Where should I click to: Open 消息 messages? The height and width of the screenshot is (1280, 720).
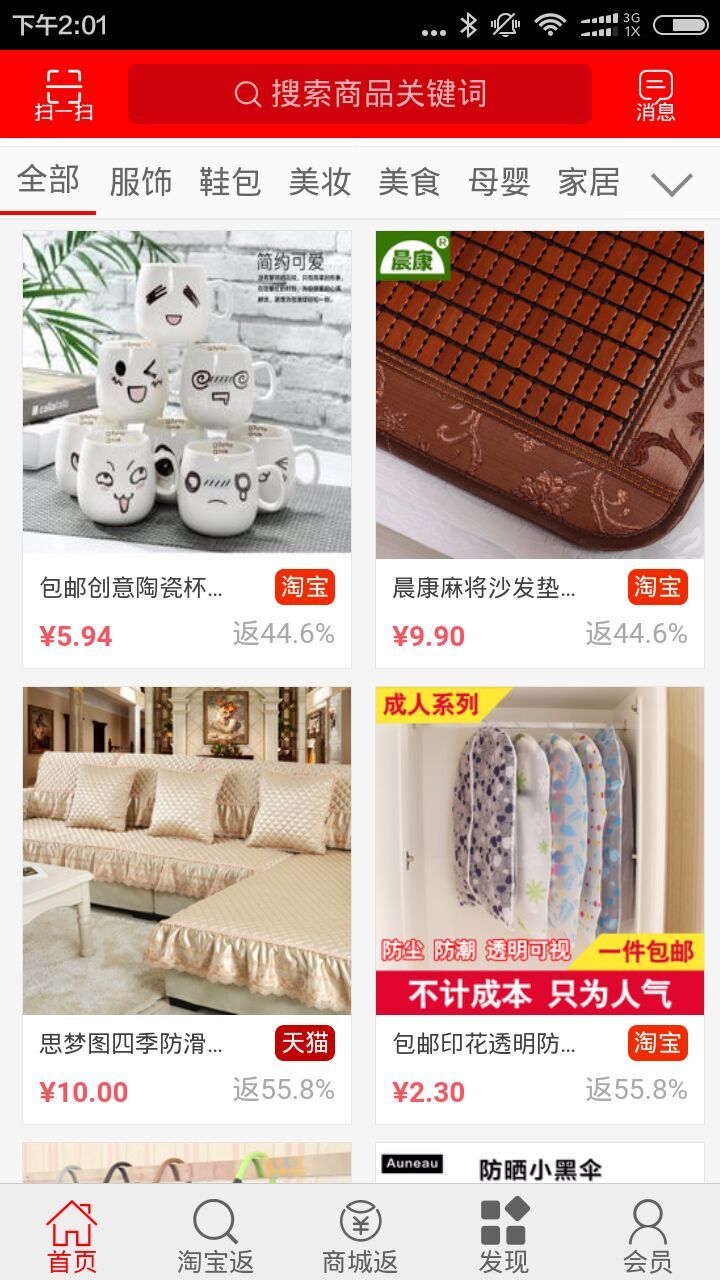click(x=655, y=95)
